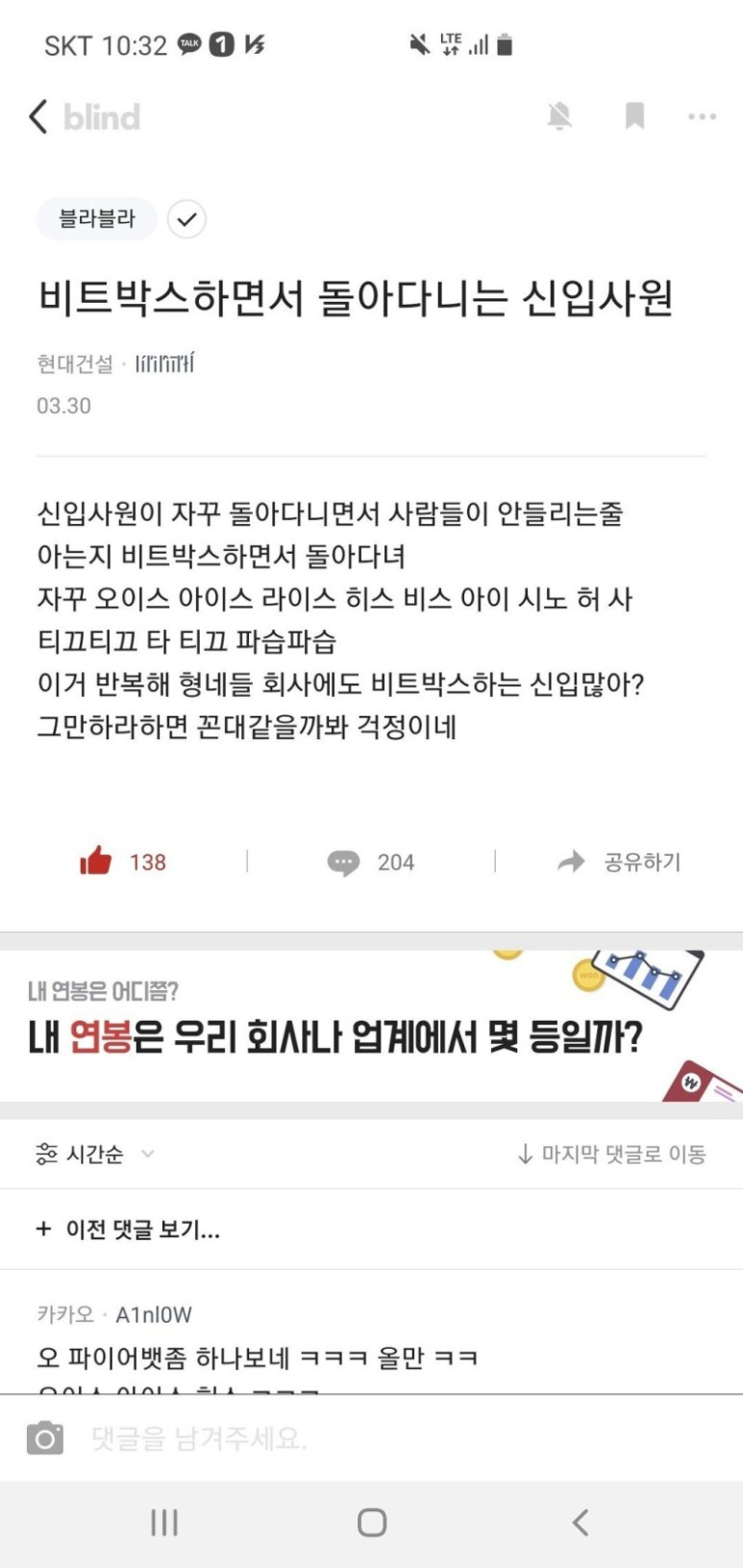Open the 내 연봉은 어디쯤 banner
Image resolution: width=743 pixels, height=1568 pixels.
(x=371, y=1025)
